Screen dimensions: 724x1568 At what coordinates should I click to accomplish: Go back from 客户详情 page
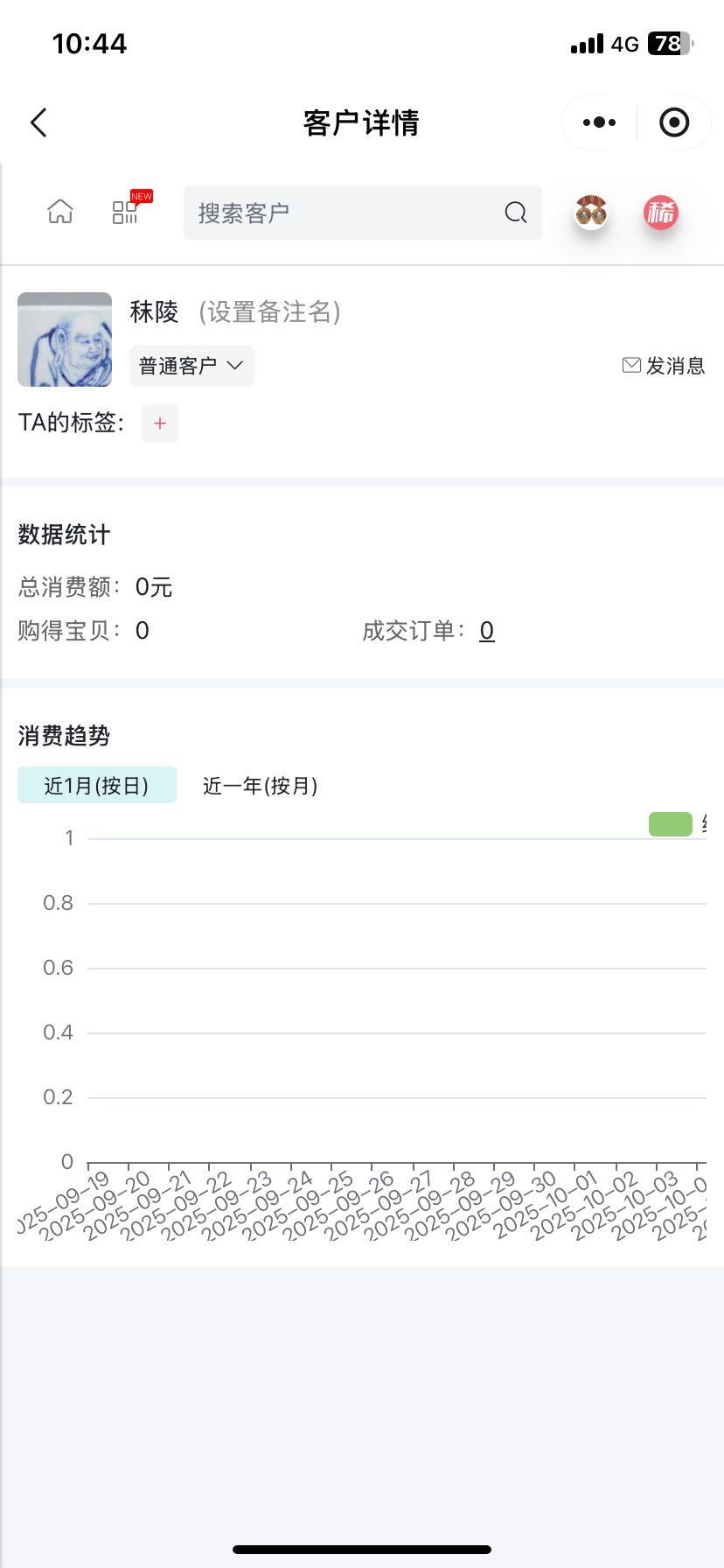tap(38, 122)
